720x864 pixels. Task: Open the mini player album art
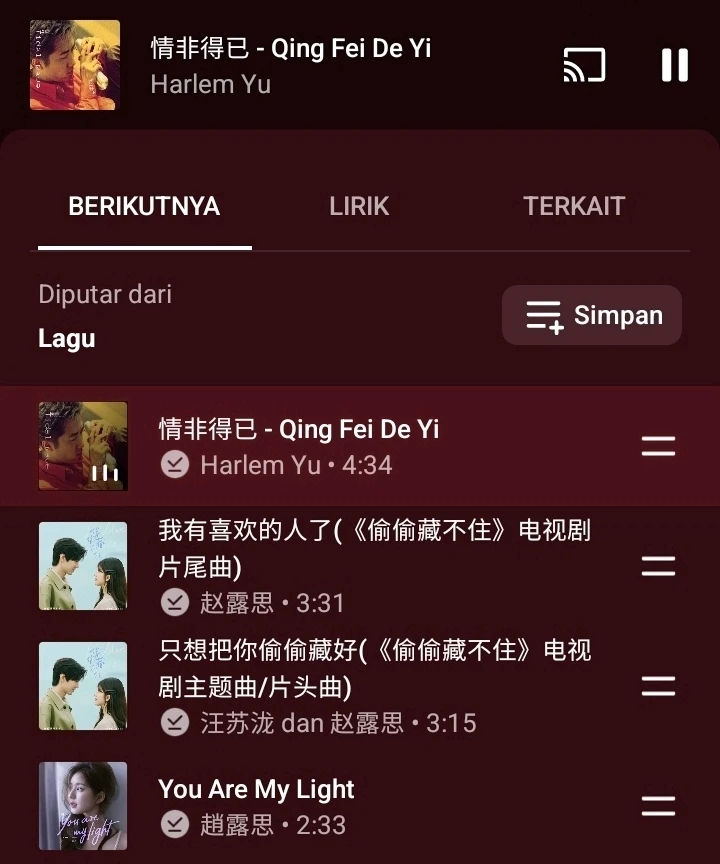point(75,65)
